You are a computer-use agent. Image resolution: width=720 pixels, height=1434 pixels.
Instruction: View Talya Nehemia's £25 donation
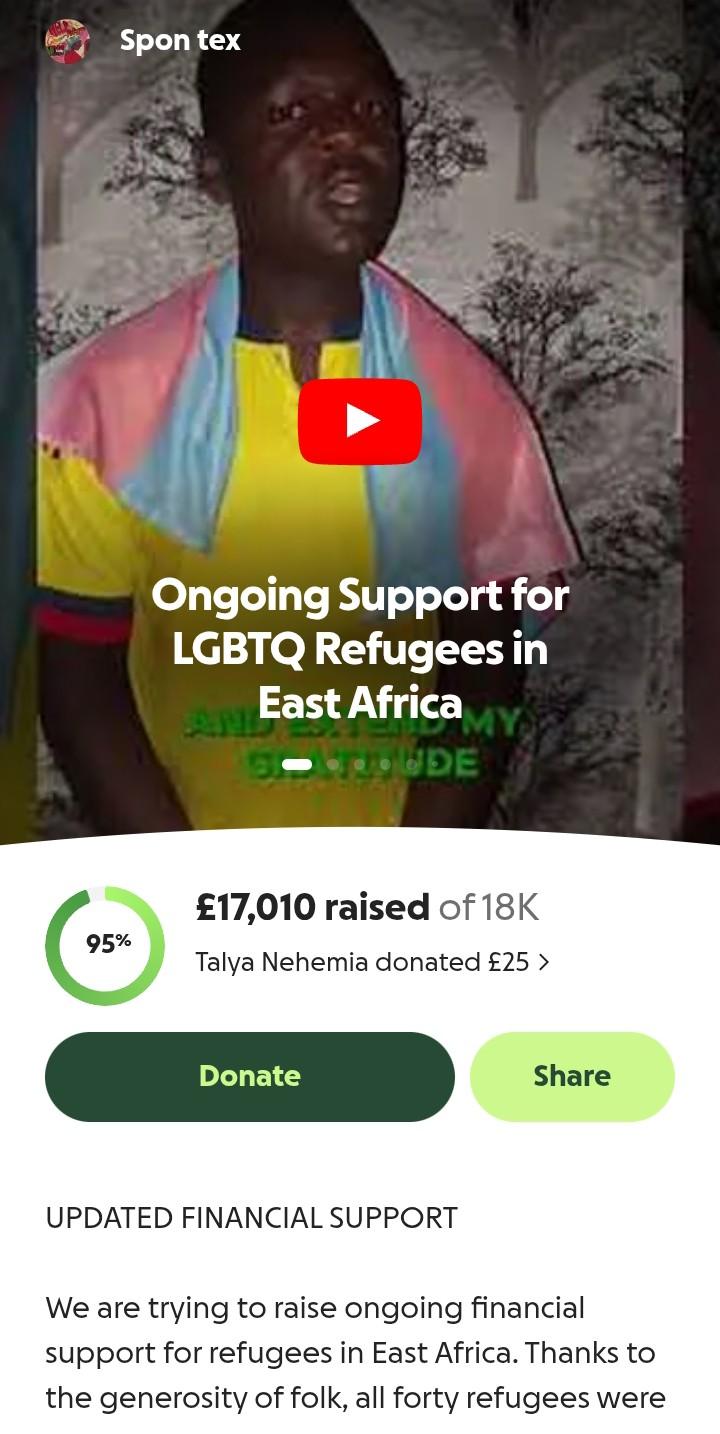pos(372,962)
